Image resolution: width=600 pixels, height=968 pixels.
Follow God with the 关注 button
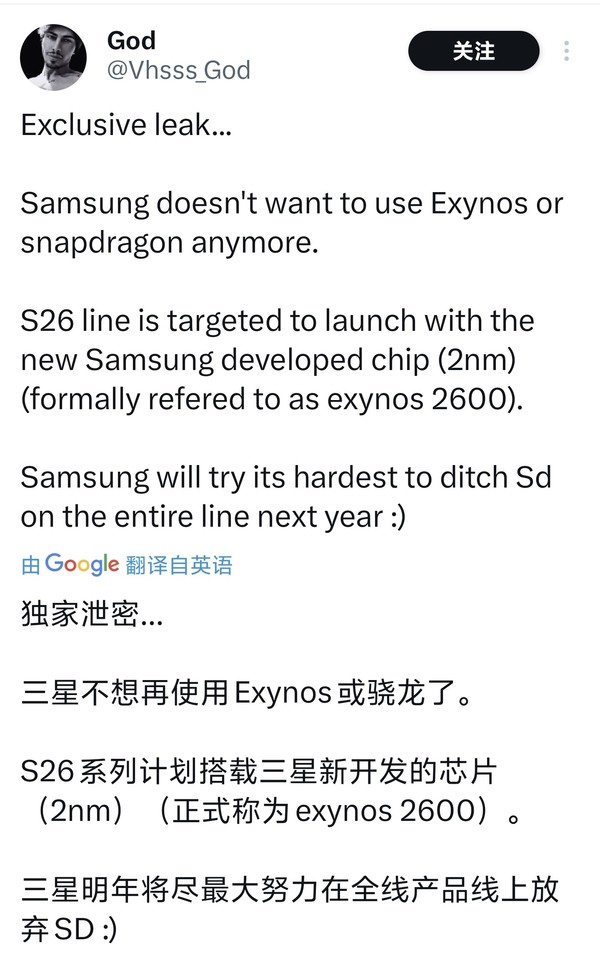pyautogui.click(x=473, y=52)
